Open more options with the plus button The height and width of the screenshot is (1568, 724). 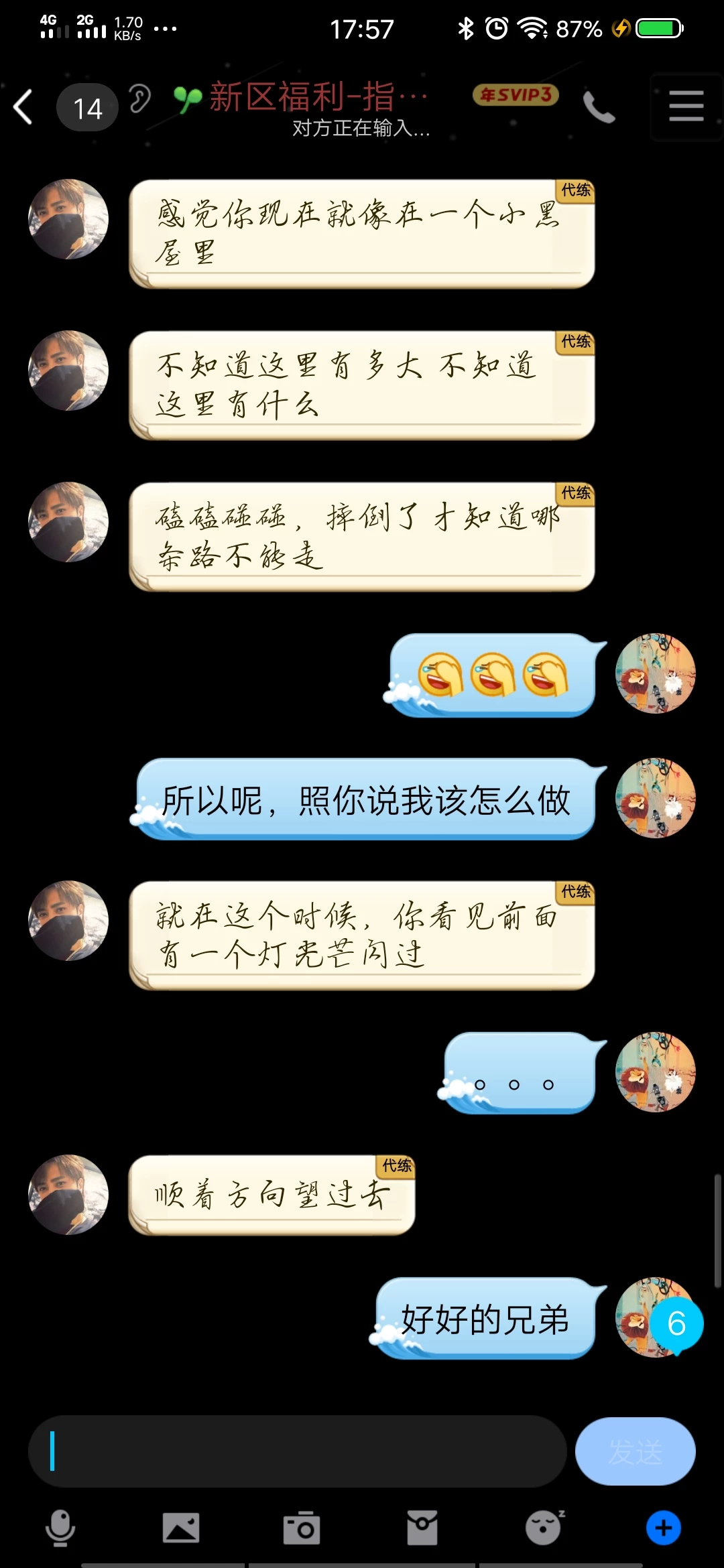click(x=664, y=1528)
